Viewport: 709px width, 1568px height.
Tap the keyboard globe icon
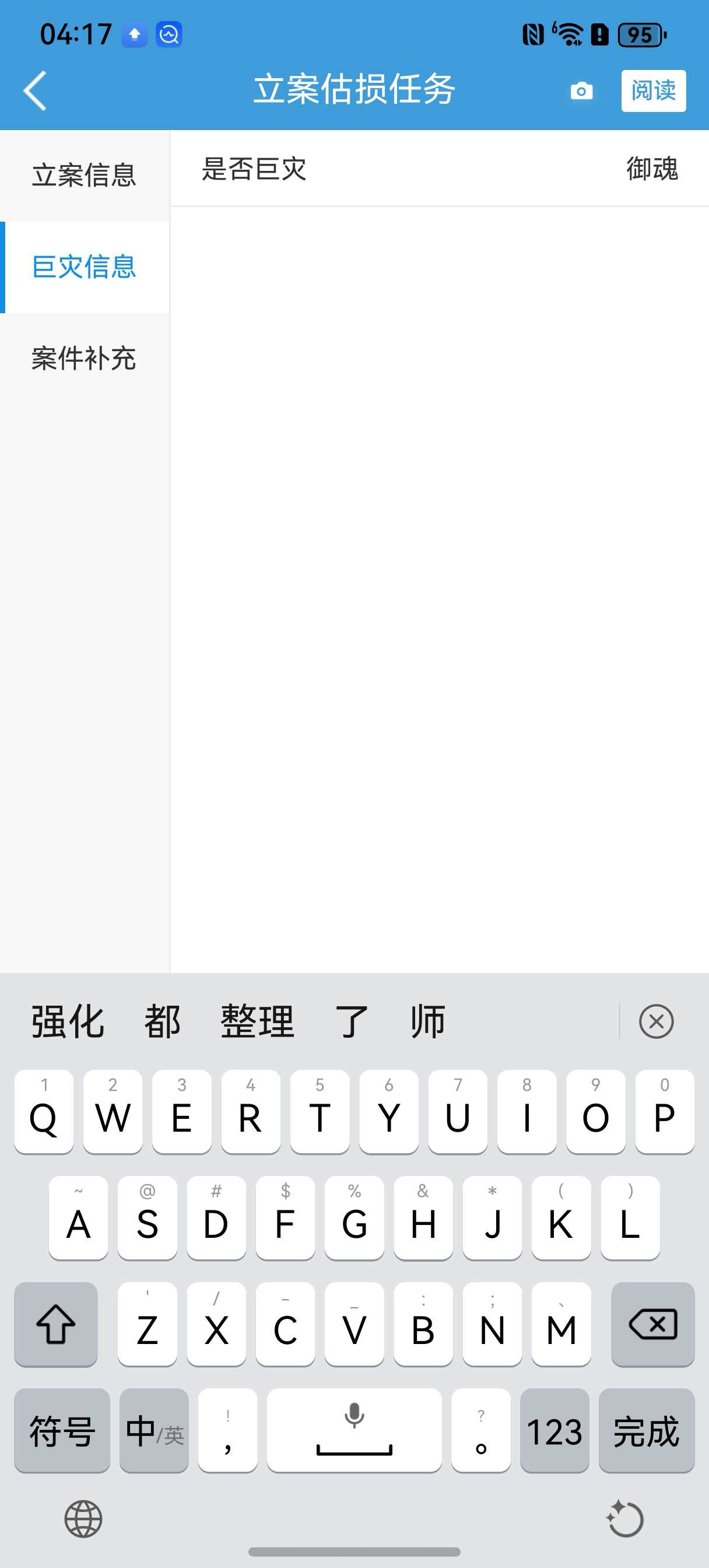(83, 1518)
